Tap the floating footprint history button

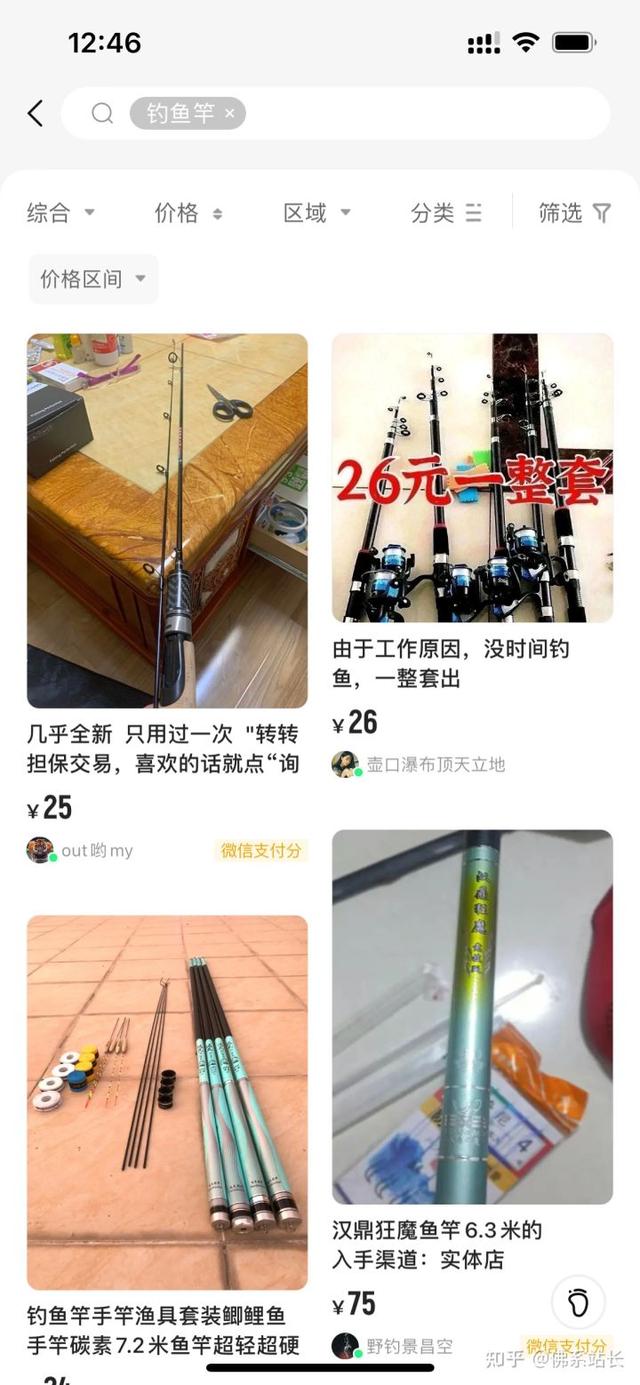[578, 1302]
